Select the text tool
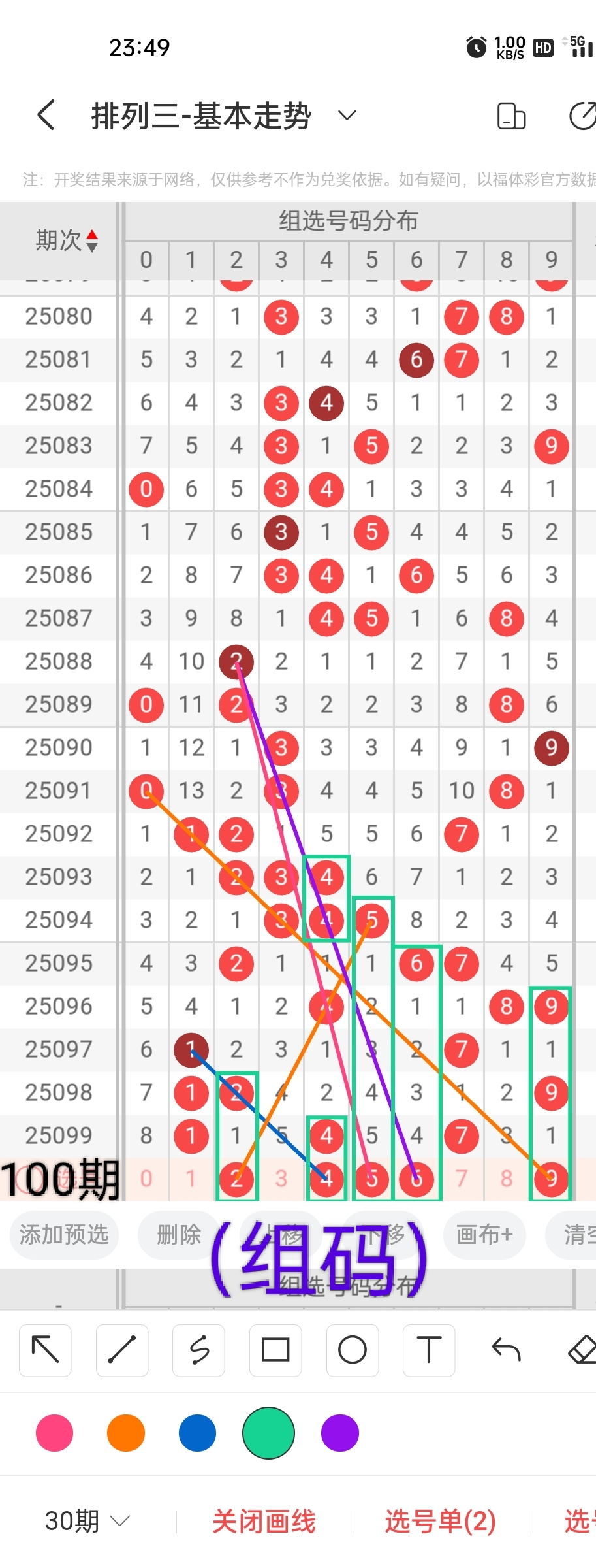This screenshot has height=1568, width=596. tap(429, 1350)
